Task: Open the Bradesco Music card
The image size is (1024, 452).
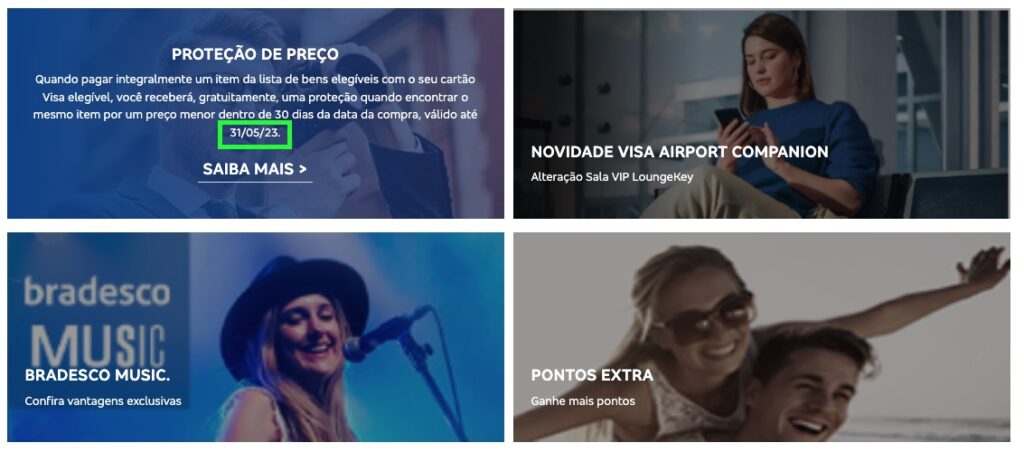Action: (255, 338)
